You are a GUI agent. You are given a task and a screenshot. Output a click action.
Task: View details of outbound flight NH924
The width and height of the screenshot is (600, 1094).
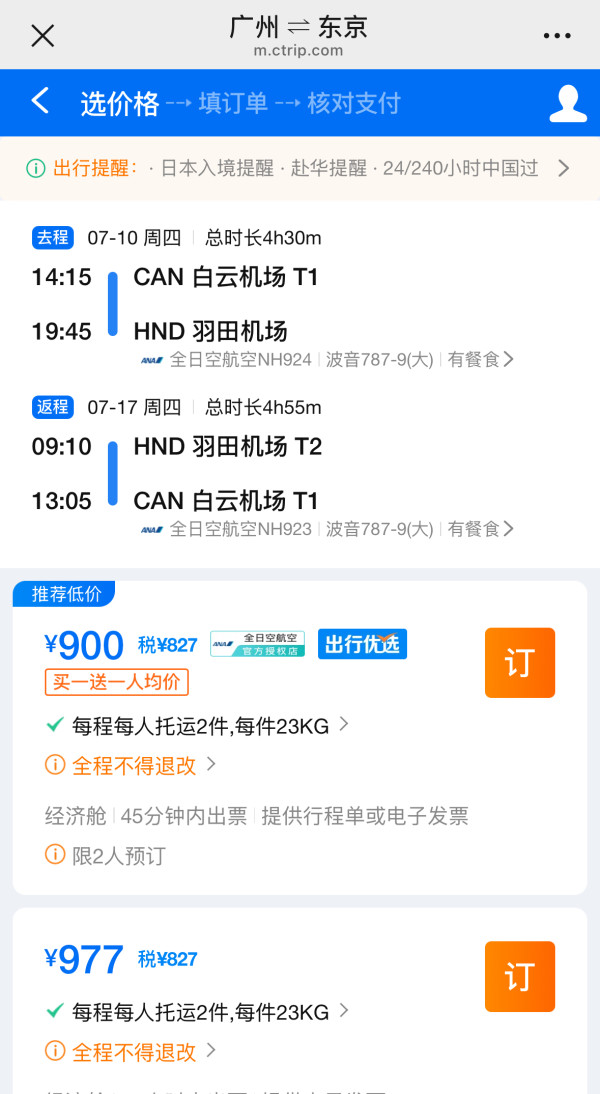327,360
